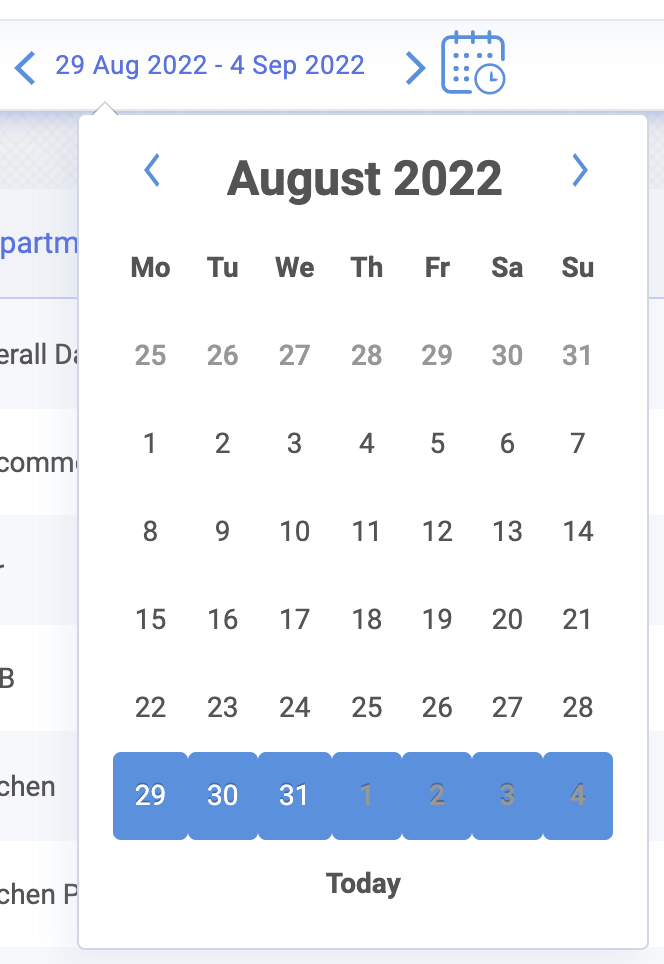This screenshot has width=664, height=964.
Task: Select August 22 in the calendar
Action: [x=150, y=708]
